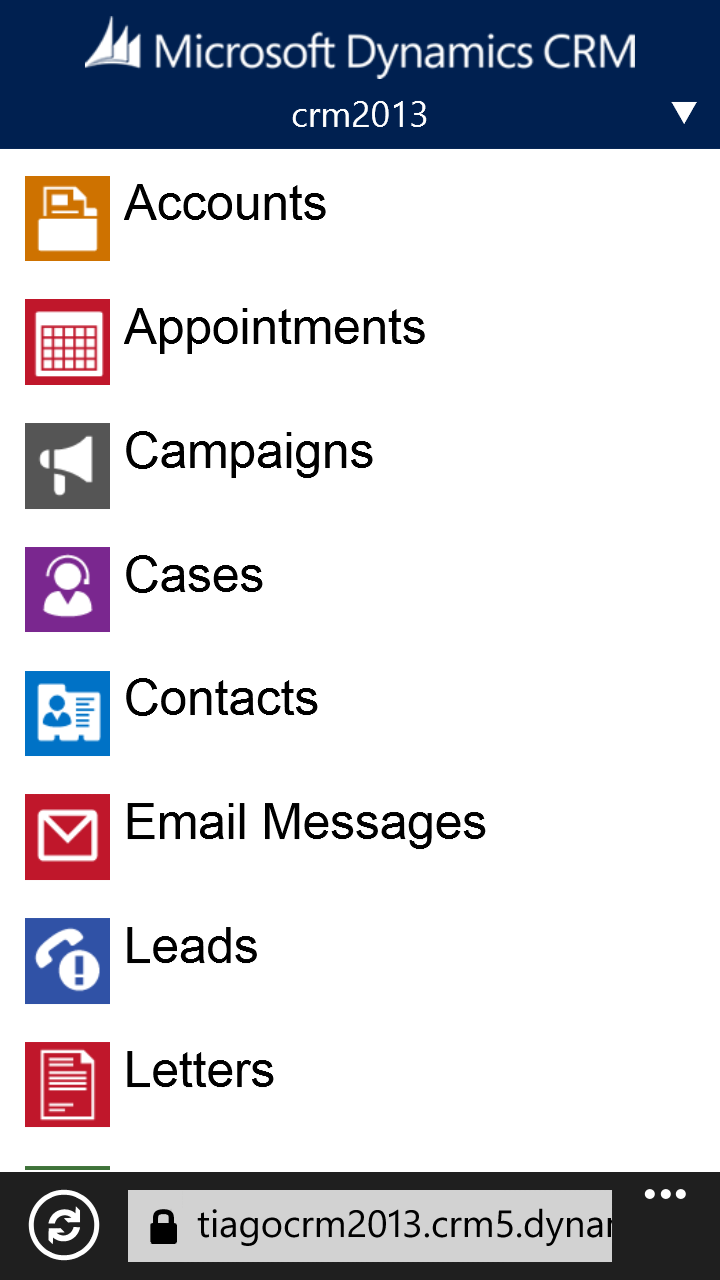Viewport: 720px width, 1280px height.
Task: Open the Leads list
Action: 191,948
